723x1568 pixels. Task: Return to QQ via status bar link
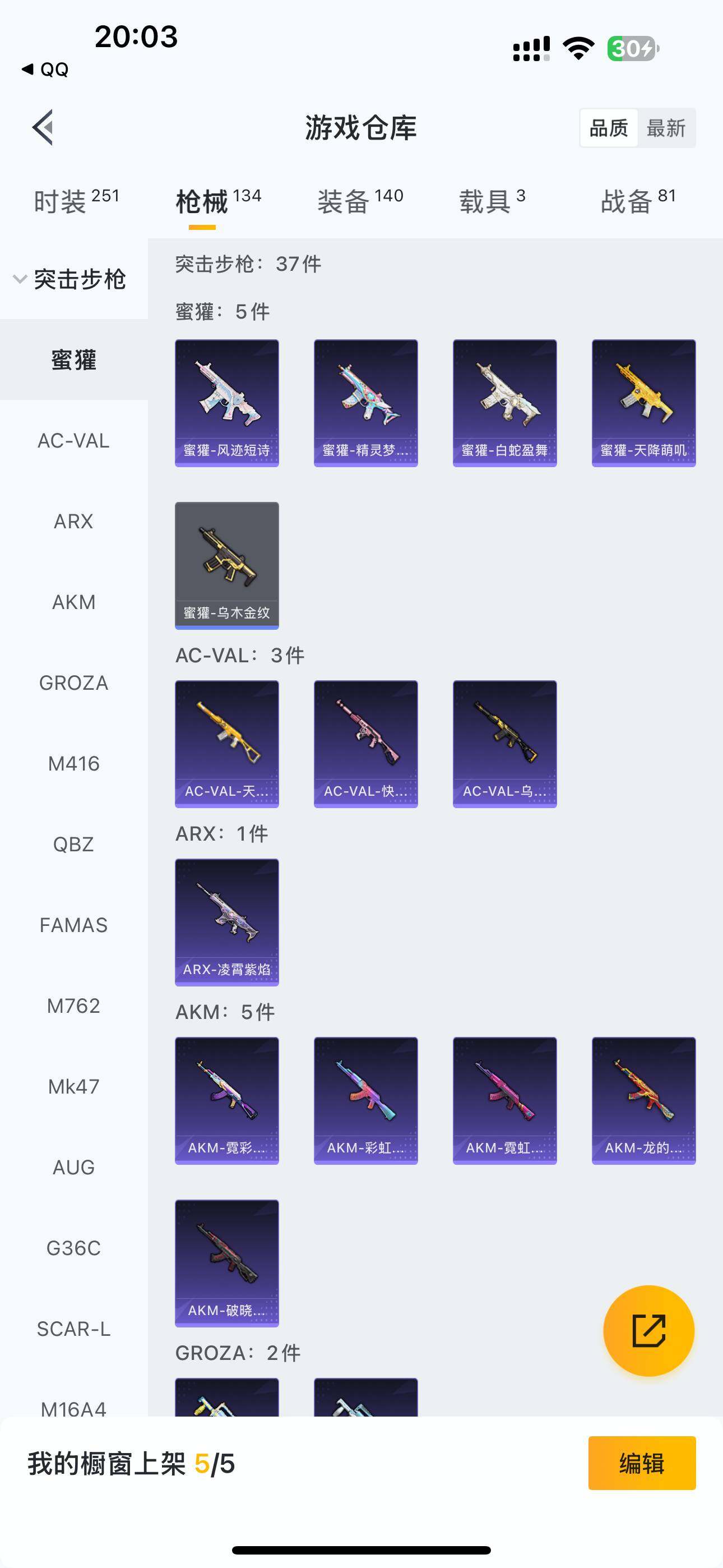tap(45, 70)
